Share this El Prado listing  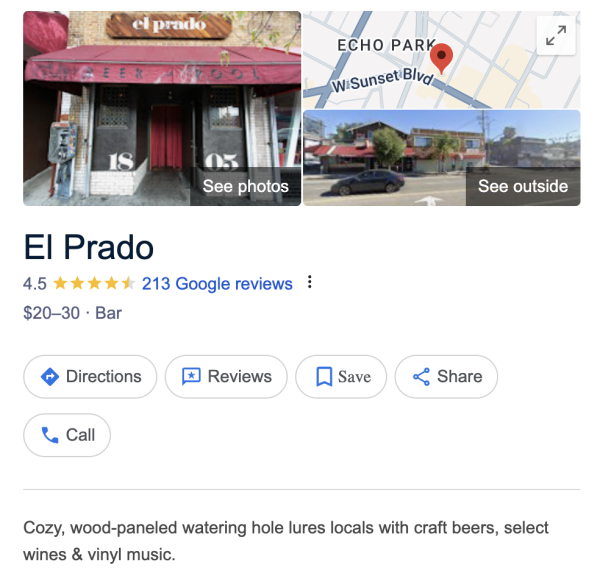[446, 377]
